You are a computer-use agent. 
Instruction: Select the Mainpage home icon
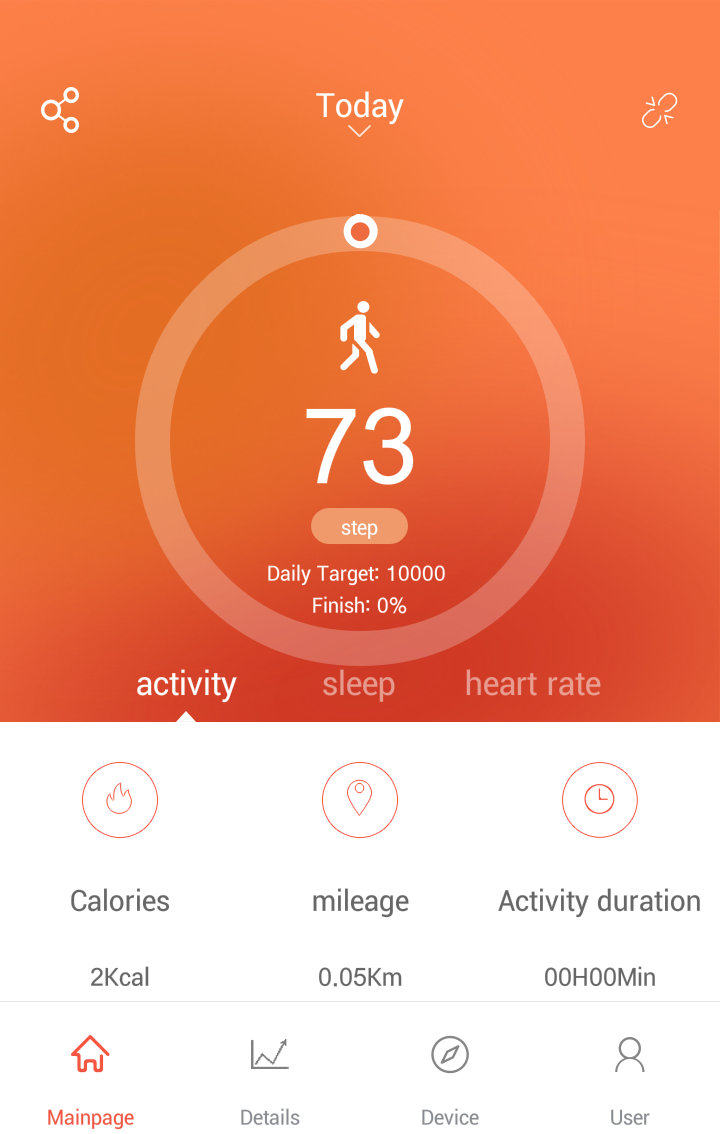[x=90, y=1053]
